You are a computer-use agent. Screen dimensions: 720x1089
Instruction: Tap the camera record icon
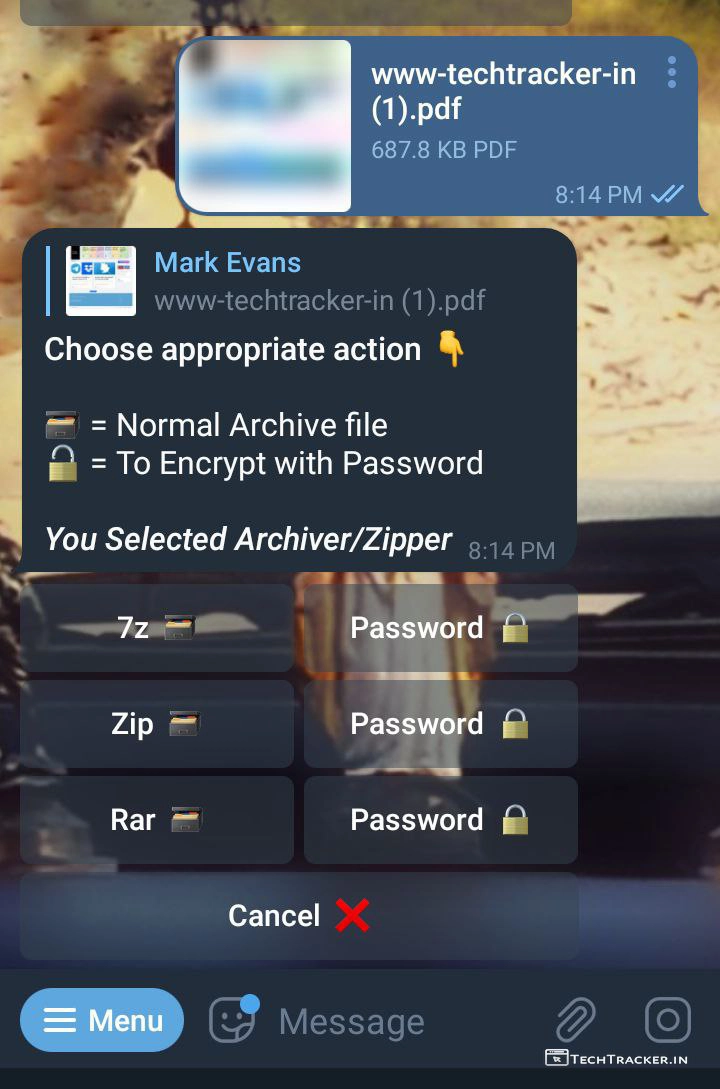(x=668, y=1020)
